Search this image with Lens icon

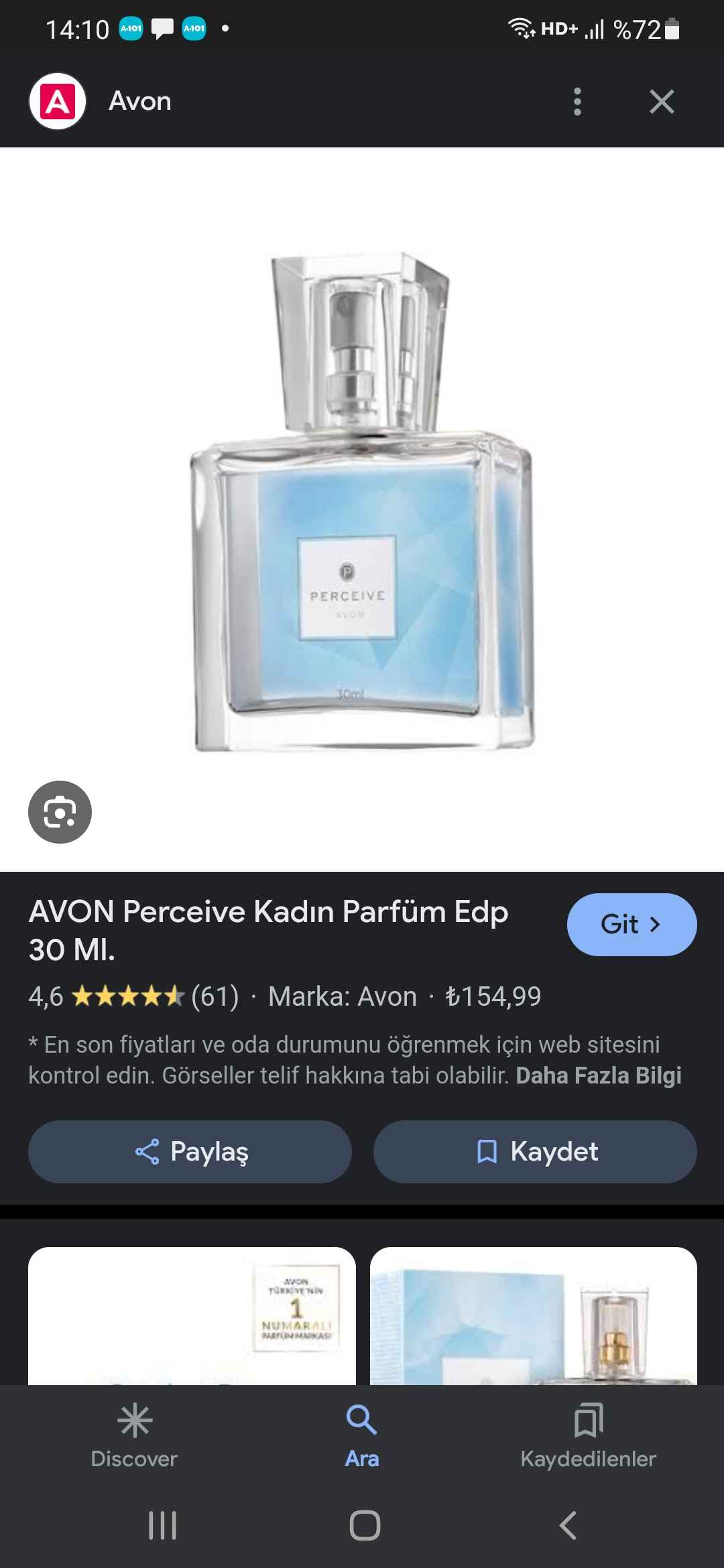[60, 812]
